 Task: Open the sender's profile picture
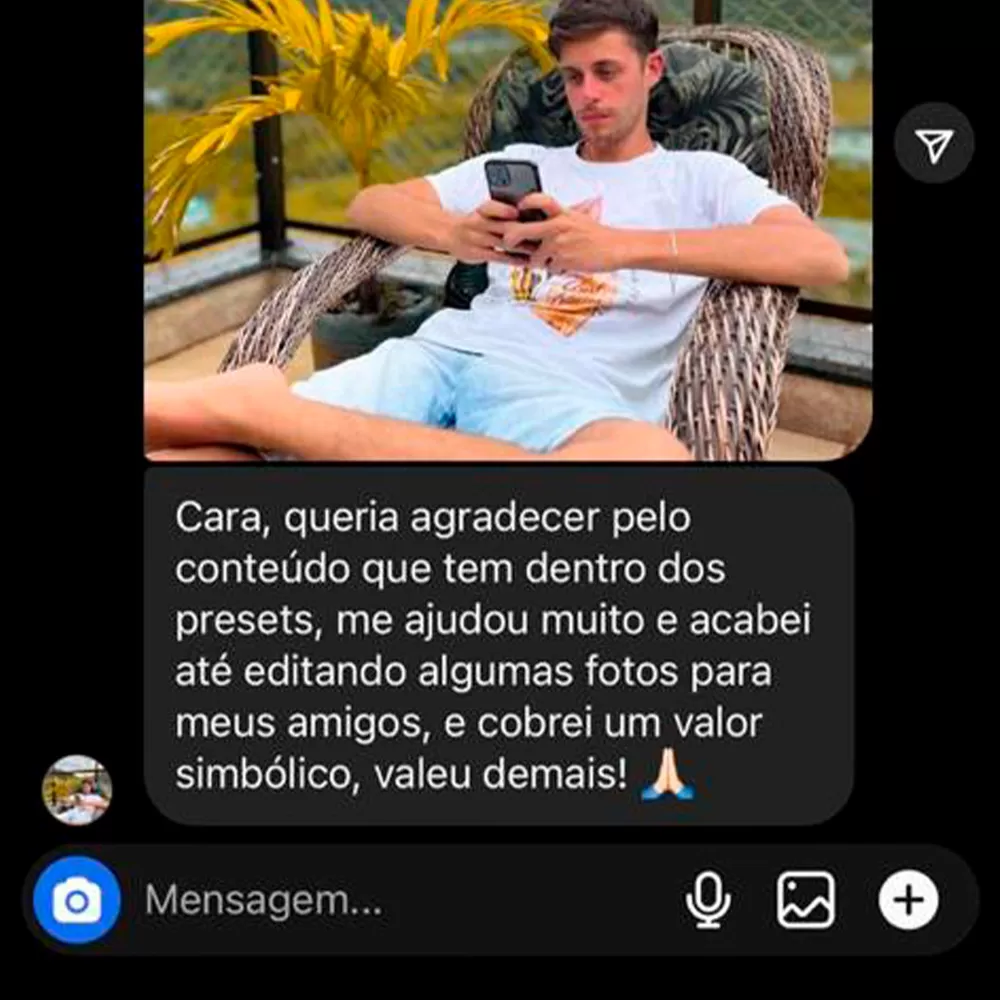pos(77,790)
